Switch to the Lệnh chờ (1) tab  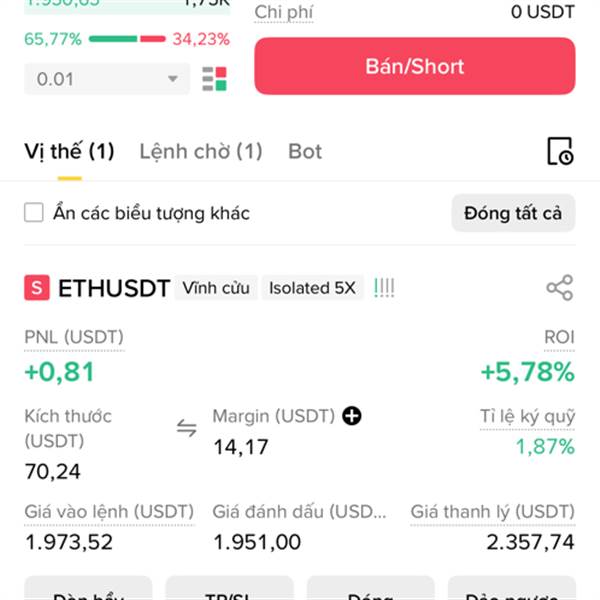pyautogui.click(x=201, y=151)
